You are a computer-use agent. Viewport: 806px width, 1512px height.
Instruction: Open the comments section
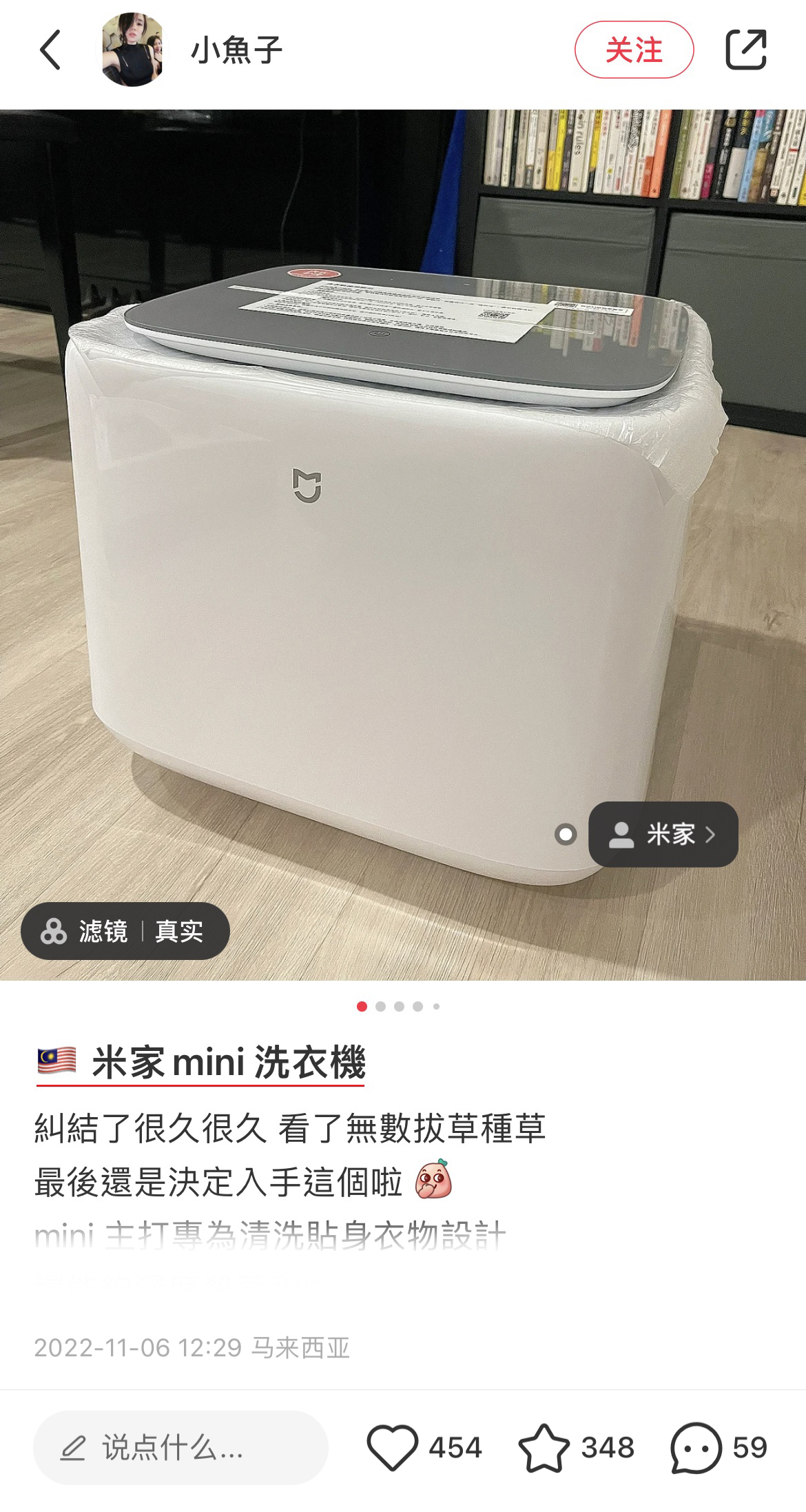click(696, 1447)
